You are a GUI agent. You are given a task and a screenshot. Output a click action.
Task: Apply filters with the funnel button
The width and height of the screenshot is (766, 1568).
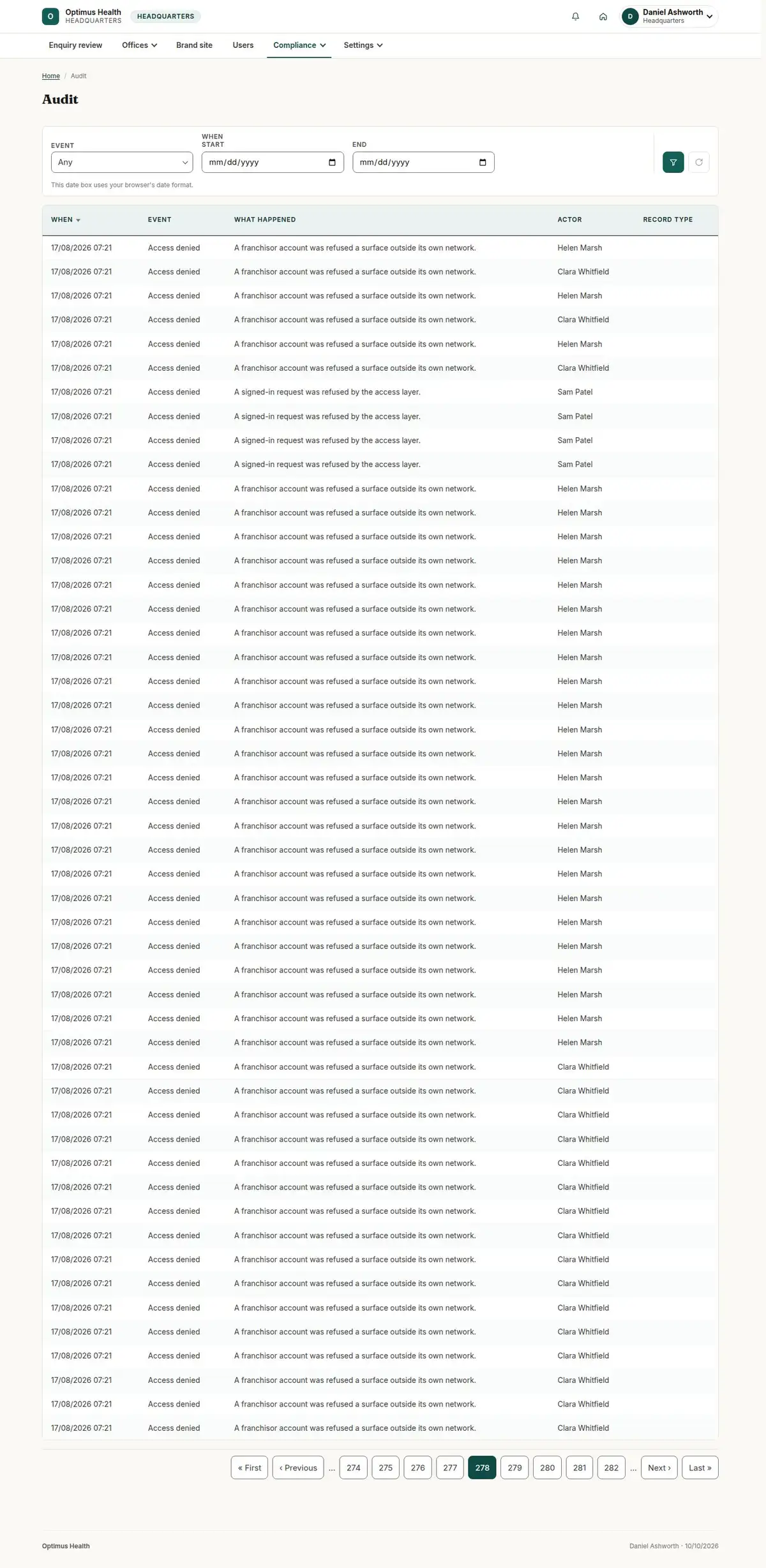pyautogui.click(x=673, y=162)
